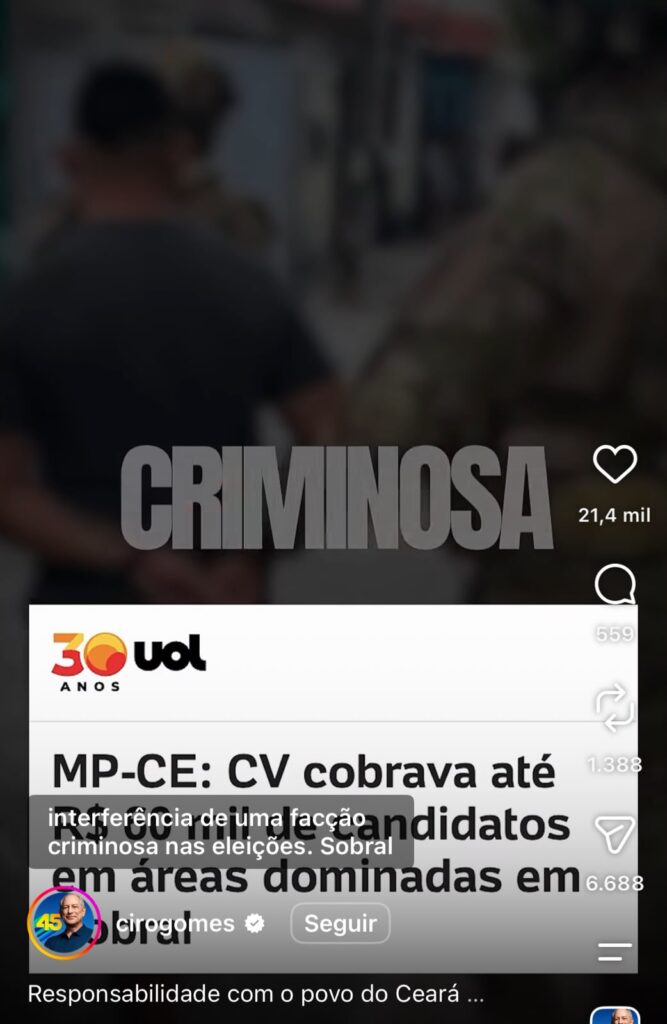Like this reel with the heart icon
Image resolution: width=667 pixels, height=1024 pixels.
point(615,464)
